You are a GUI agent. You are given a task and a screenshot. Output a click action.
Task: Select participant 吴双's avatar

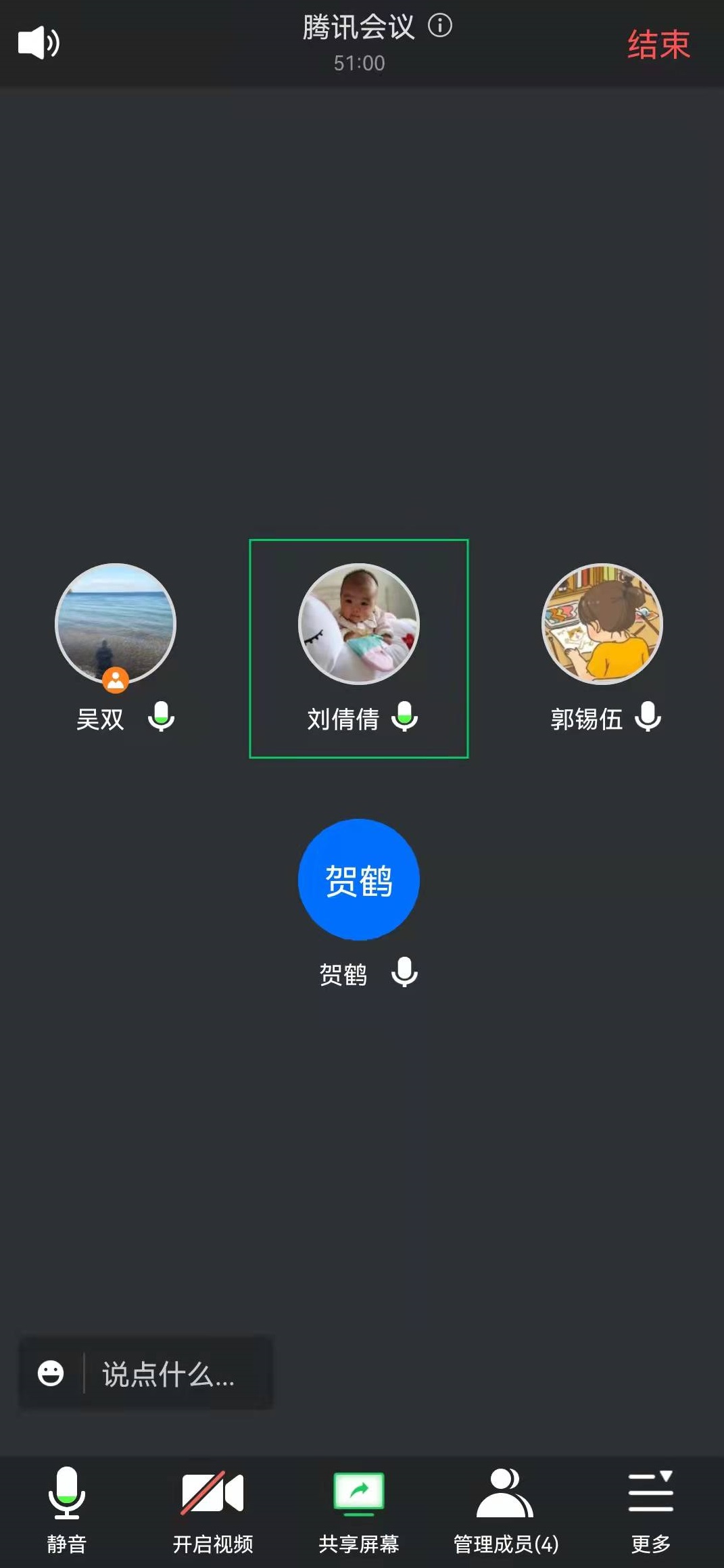coord(116,624)
